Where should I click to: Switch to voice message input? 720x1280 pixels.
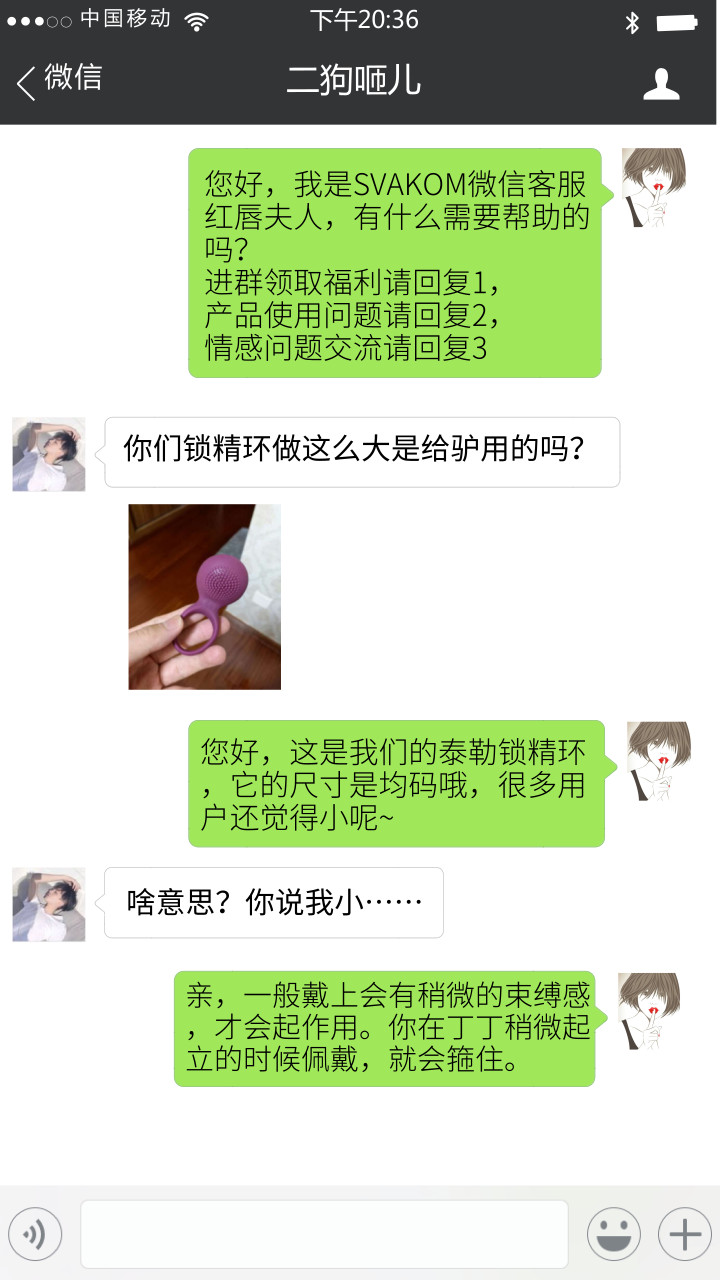[35, 1234]
